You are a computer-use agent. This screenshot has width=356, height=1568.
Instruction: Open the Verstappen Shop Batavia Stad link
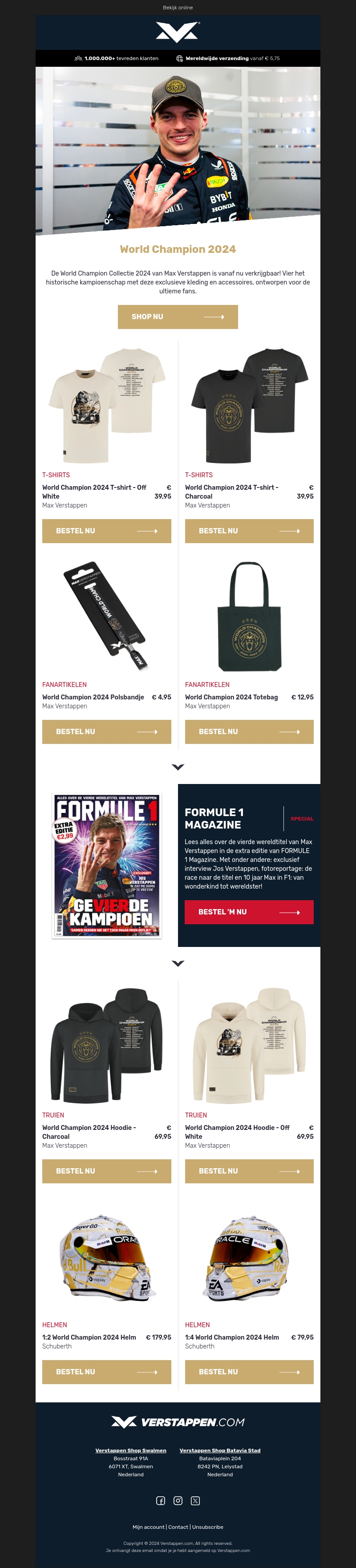coord(220,1450)
